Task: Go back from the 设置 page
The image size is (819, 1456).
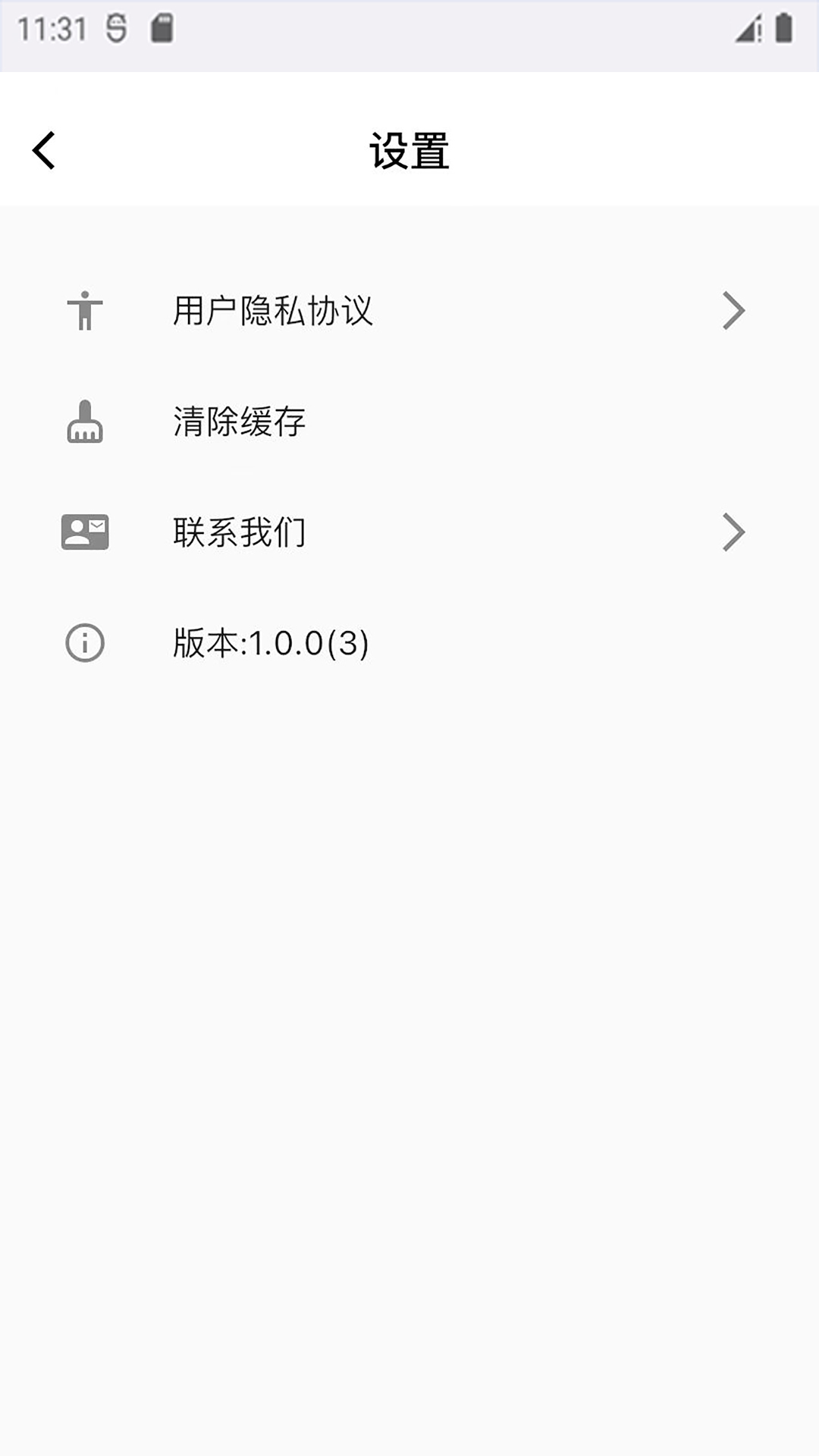Action: coord(44,150)
